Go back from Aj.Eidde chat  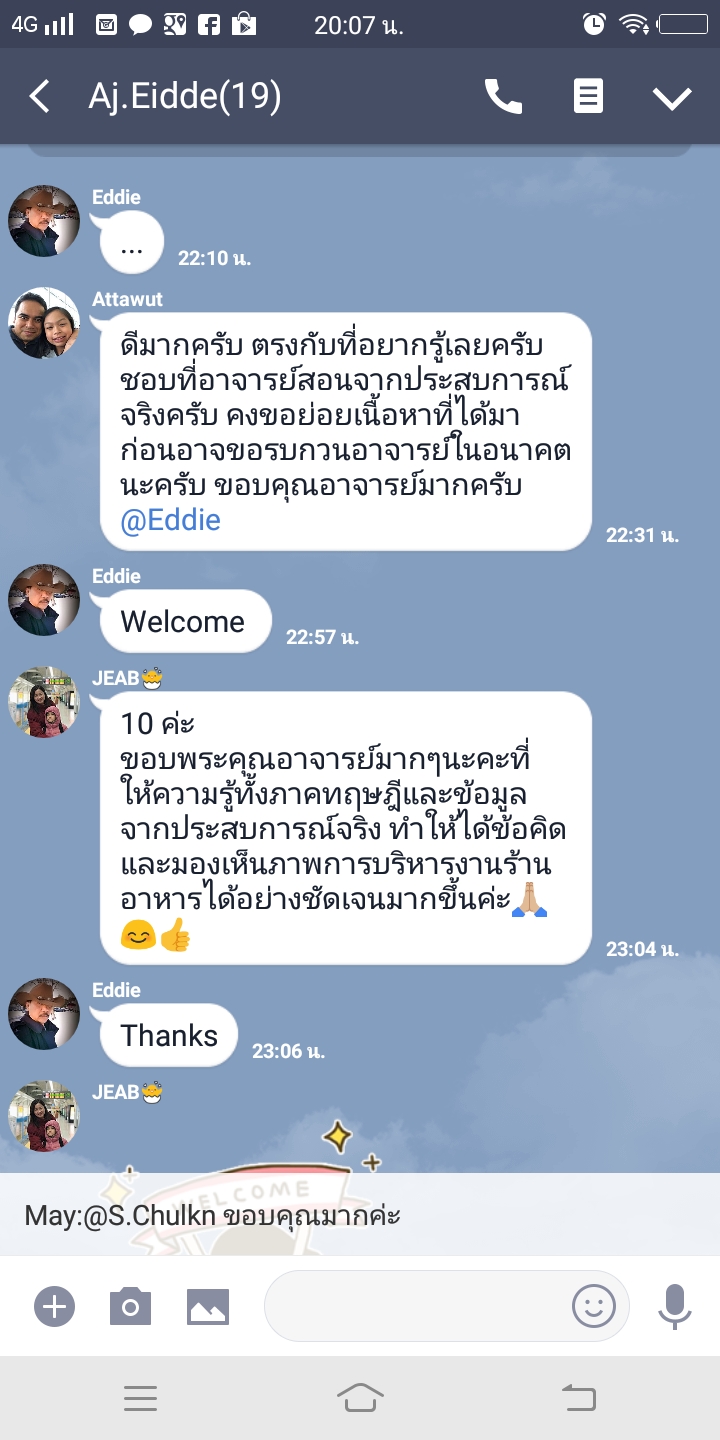[40, 97]
